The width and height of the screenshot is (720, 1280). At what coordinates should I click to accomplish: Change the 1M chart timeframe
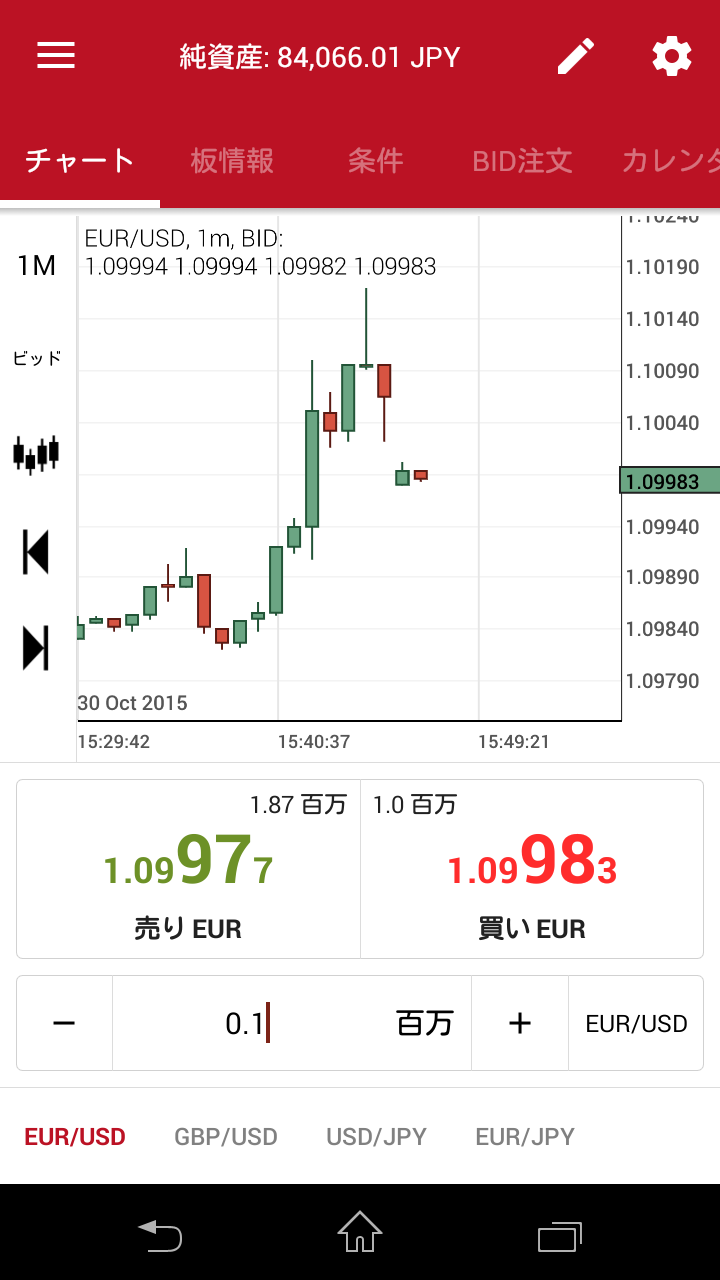point(37,265)
